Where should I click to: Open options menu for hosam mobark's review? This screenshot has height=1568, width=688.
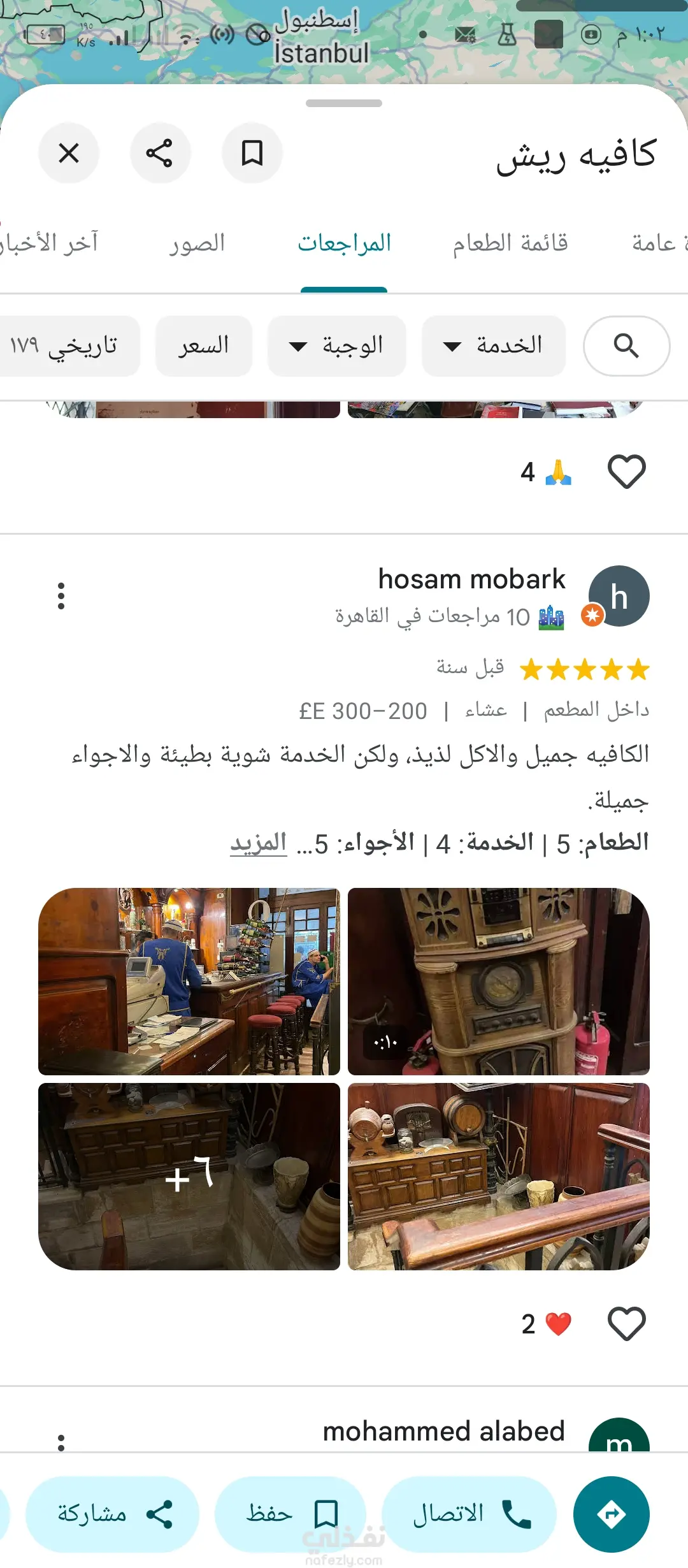61,596
